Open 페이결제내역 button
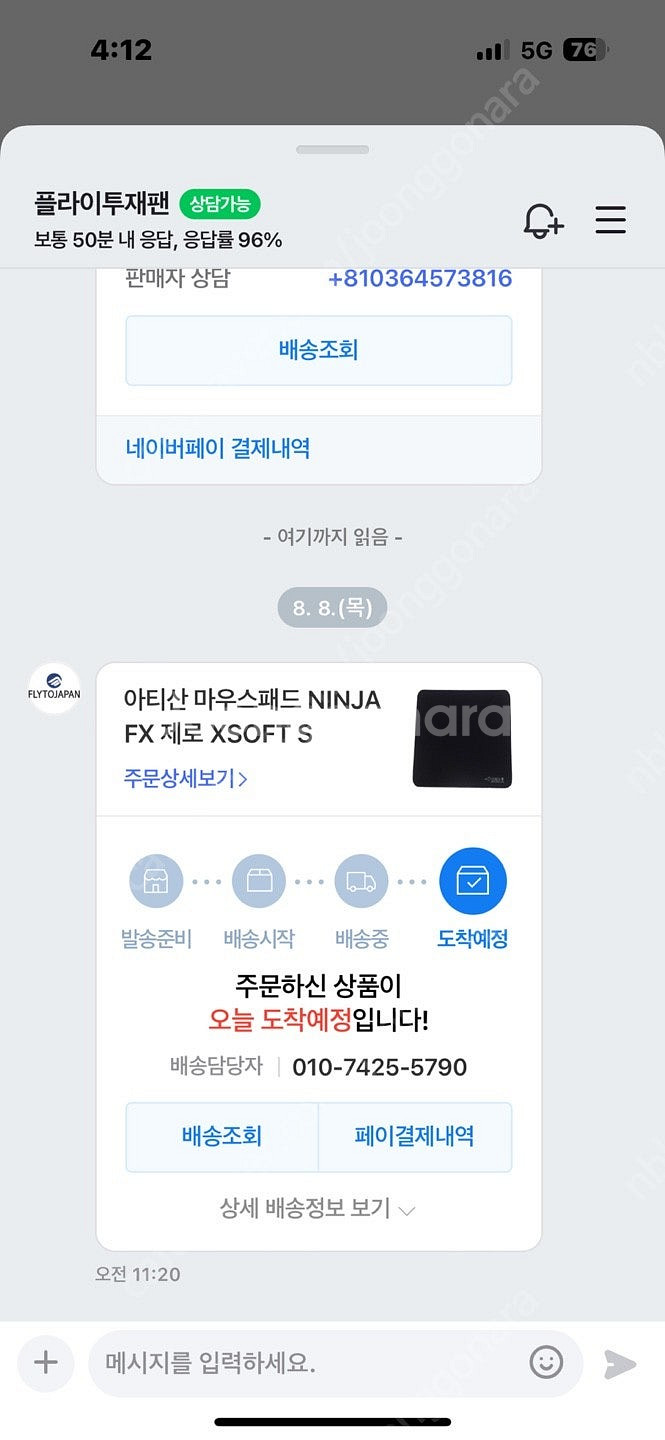Image resolution: width=665 pixels, height=1440 pixels. 414,1136
